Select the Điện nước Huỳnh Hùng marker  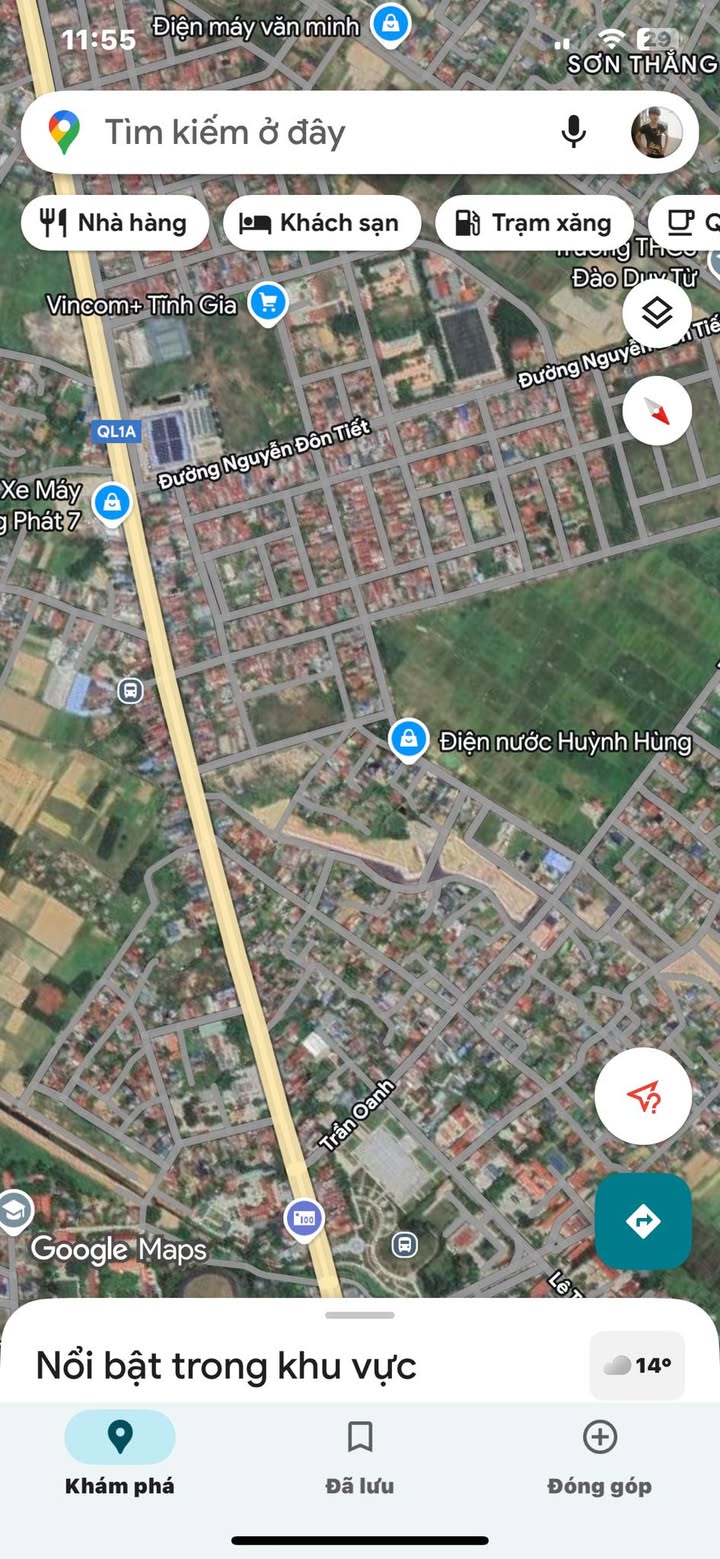point(407,740)
